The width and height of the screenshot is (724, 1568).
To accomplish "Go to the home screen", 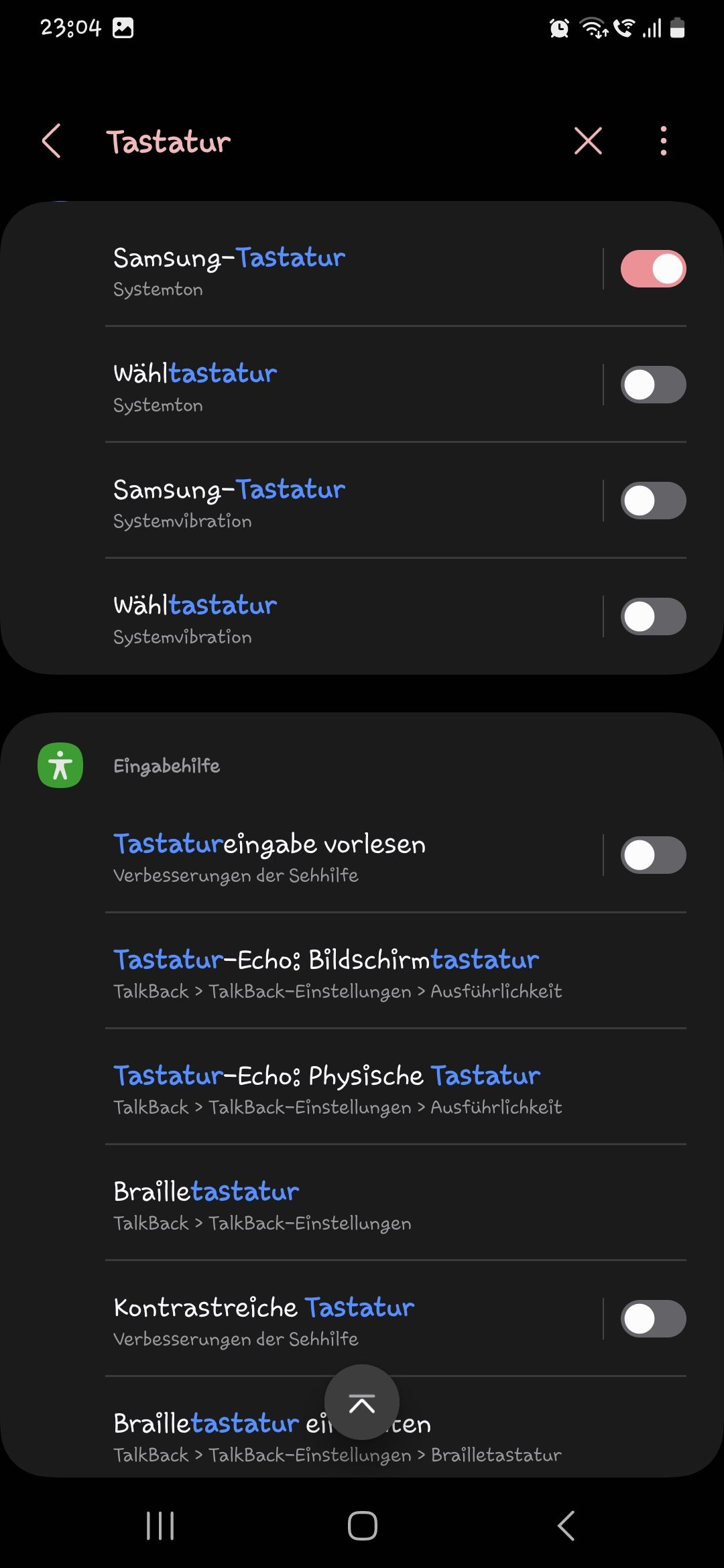I will click(362, 1526).
